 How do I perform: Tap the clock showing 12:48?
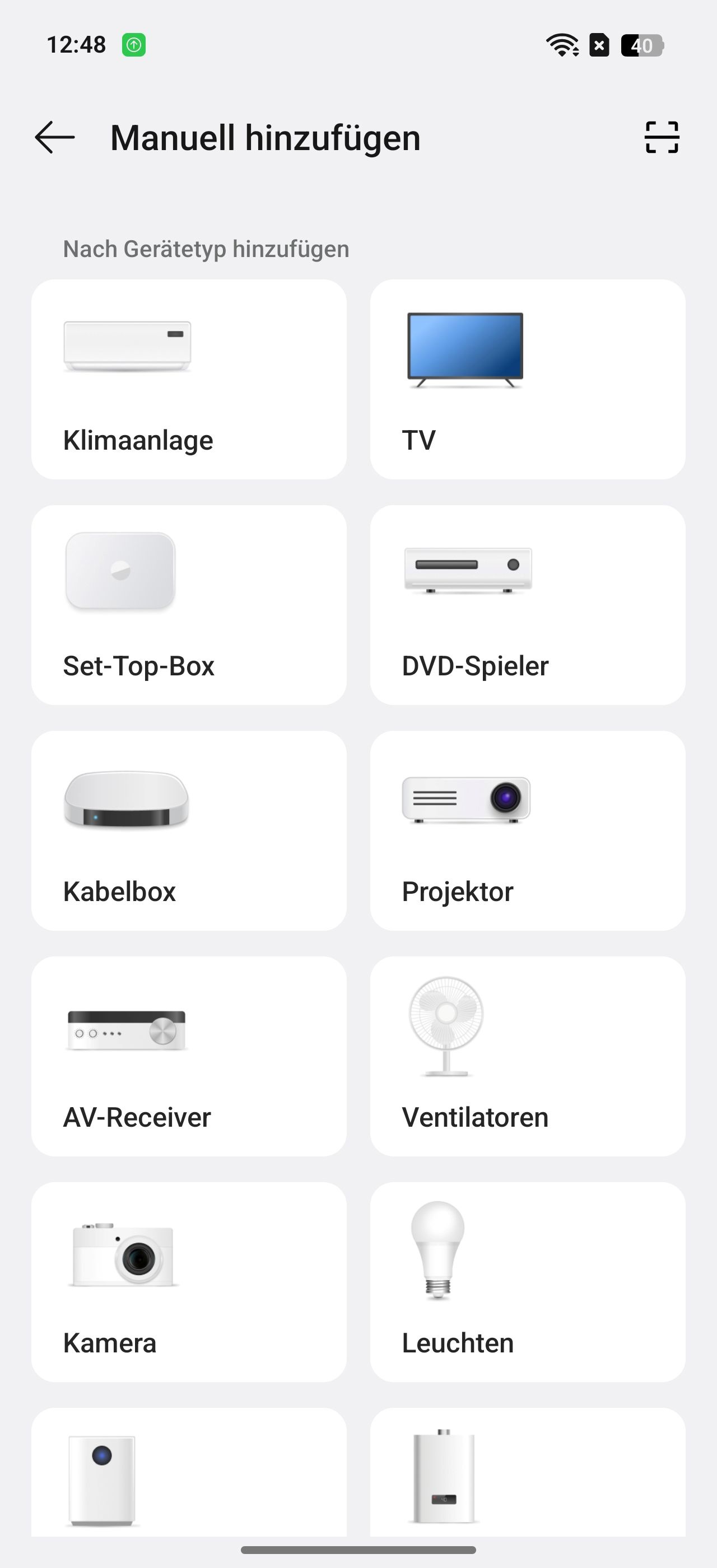tap(77, 44)
